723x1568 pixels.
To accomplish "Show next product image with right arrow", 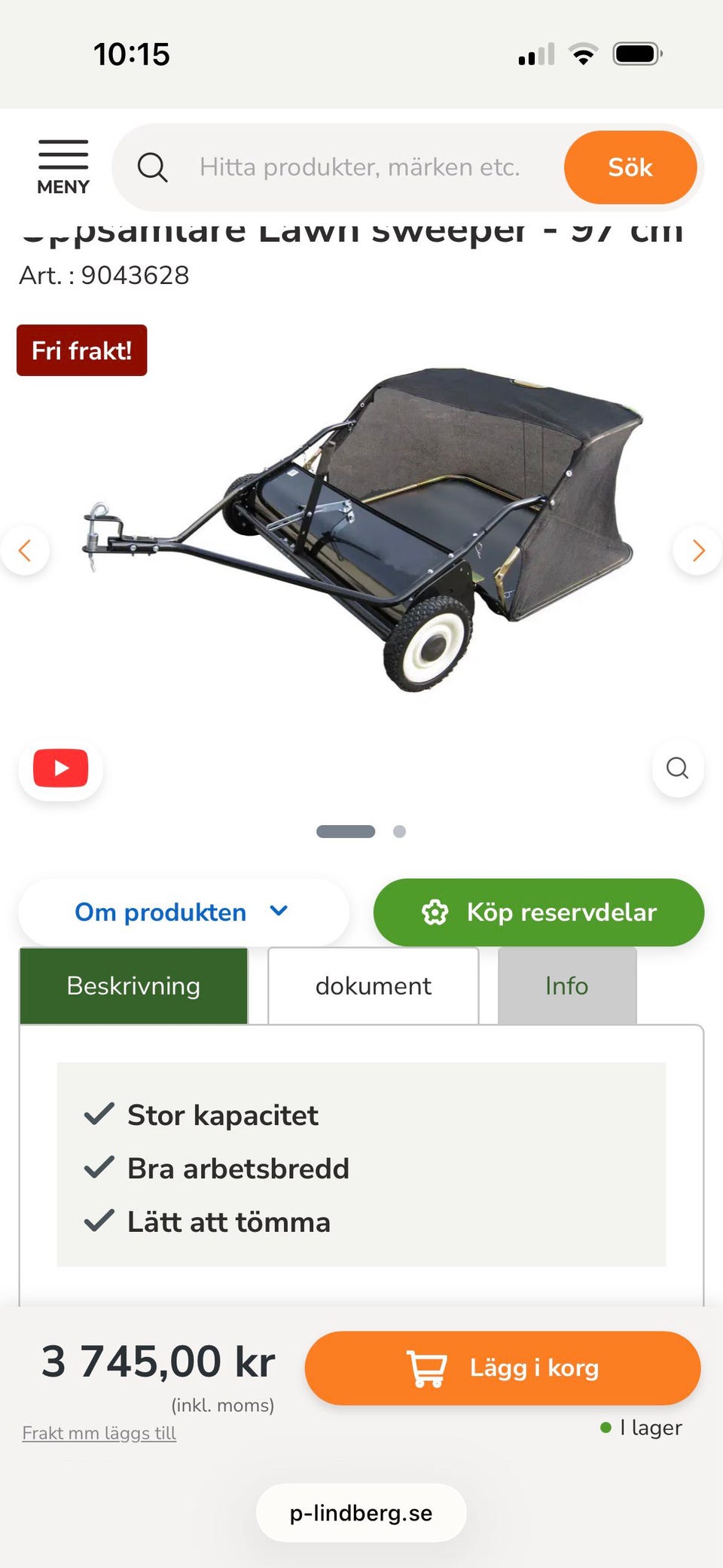I will (x=697, y=551).
